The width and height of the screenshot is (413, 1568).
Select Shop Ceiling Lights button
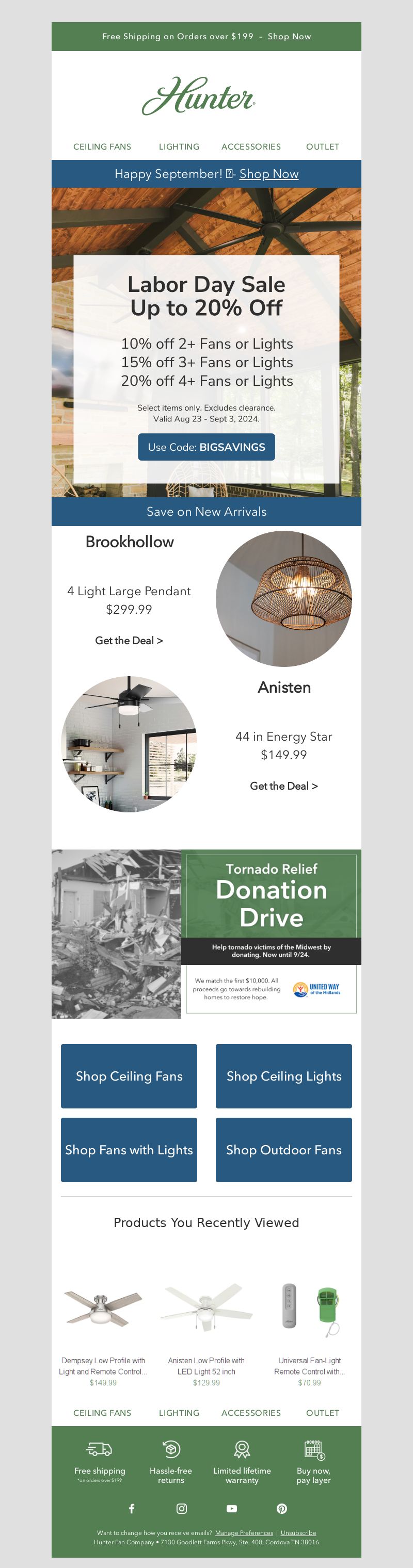[x=284, y=1075]
